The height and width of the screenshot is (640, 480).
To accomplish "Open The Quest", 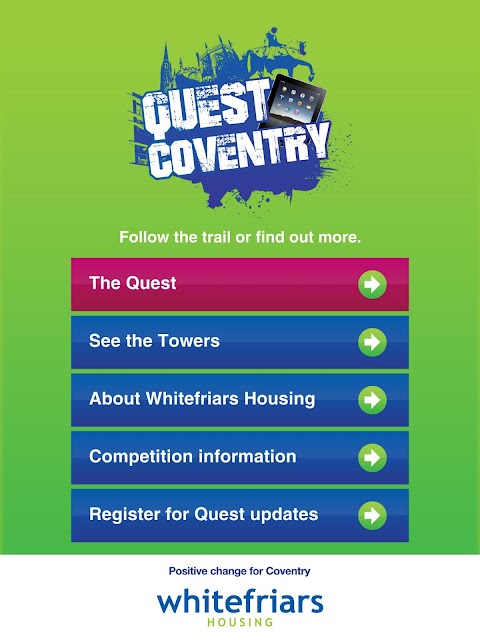I will pos(240,284).
